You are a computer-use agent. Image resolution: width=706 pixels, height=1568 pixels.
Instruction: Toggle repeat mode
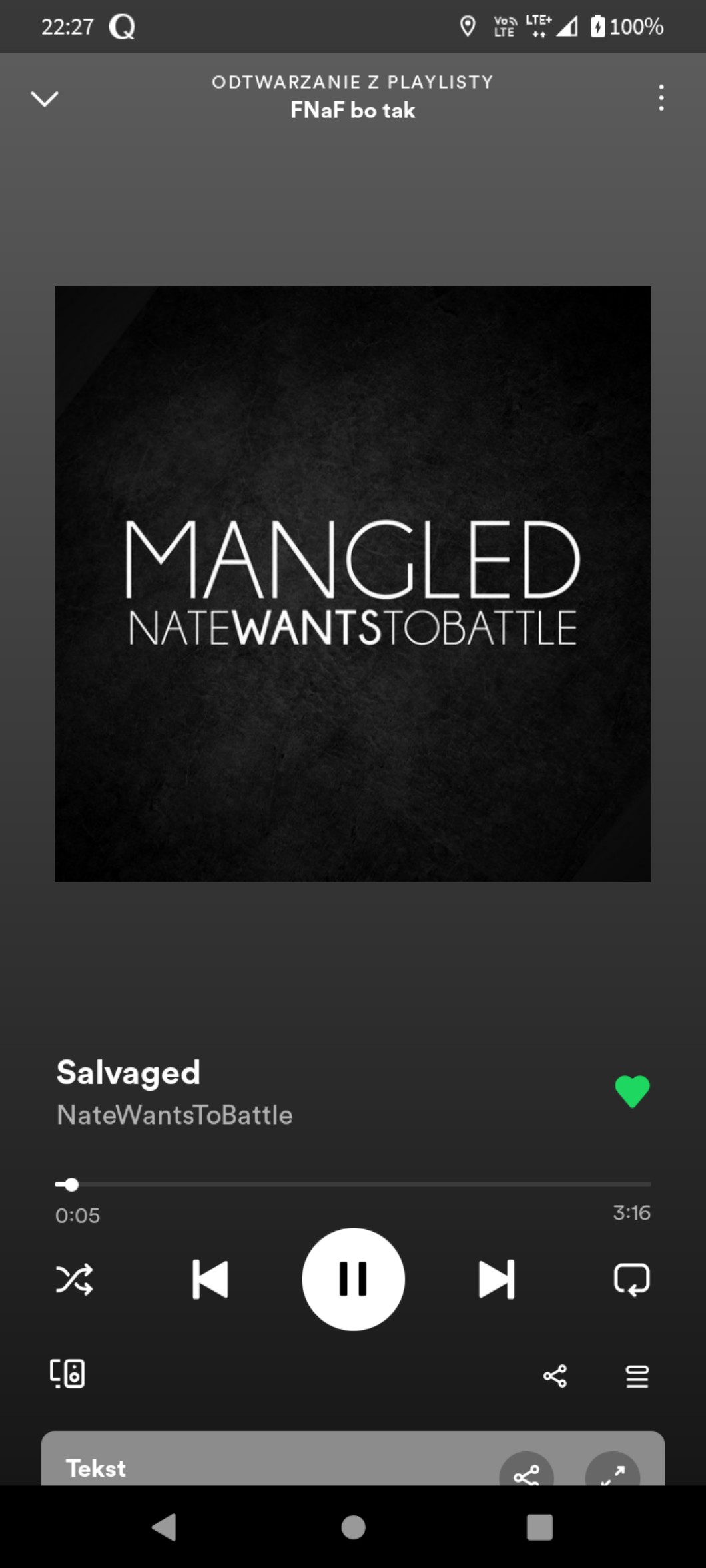click(x=631, y=1279)
